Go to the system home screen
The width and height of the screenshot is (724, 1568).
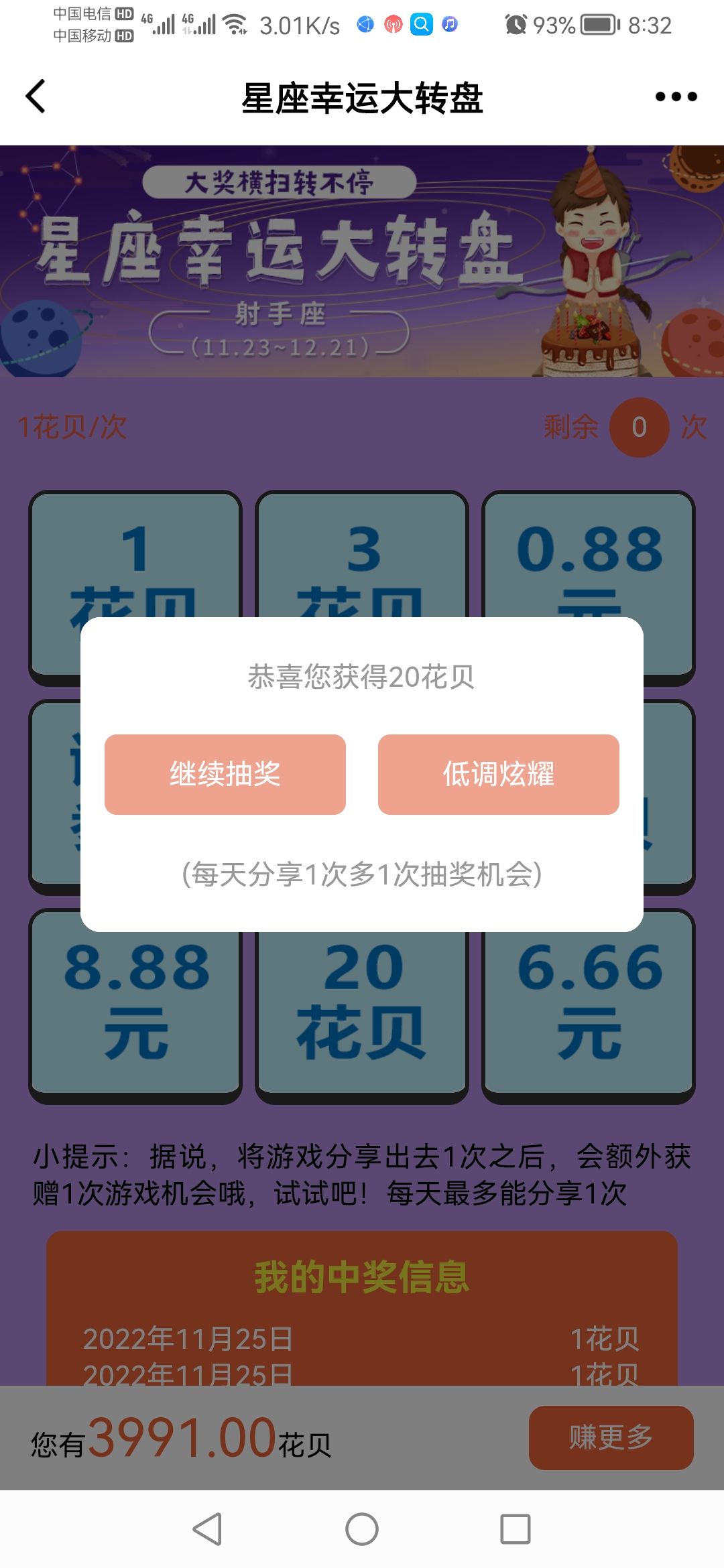pyautogui.click(x=362, y=1529)
